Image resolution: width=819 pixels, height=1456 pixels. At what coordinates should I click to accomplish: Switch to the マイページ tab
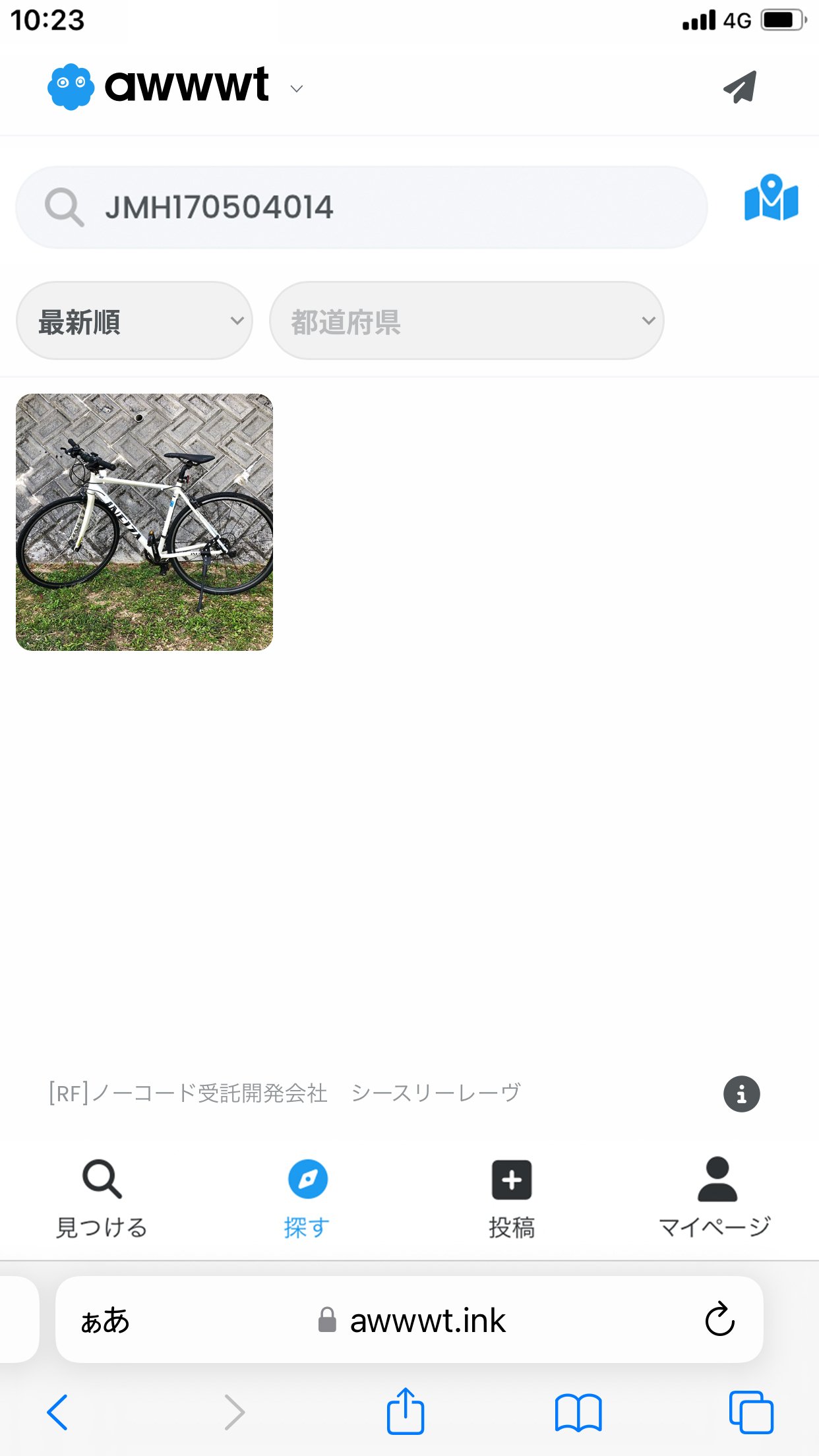pyautogui.click(x=715, y=1200)
